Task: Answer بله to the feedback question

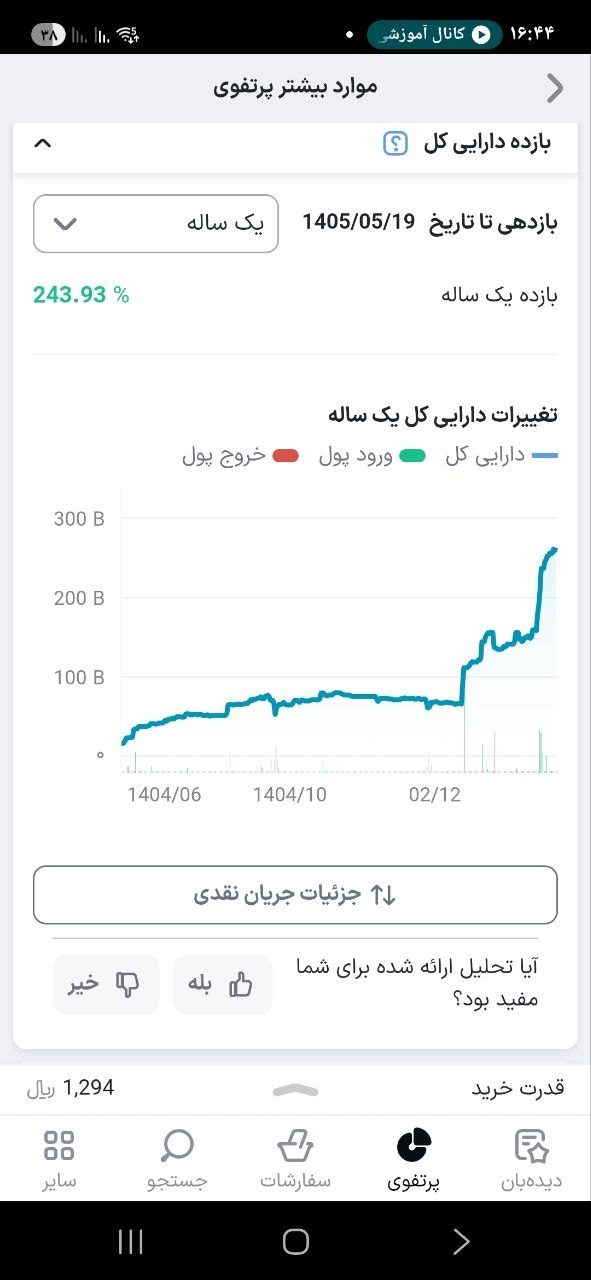Action: 222,984
